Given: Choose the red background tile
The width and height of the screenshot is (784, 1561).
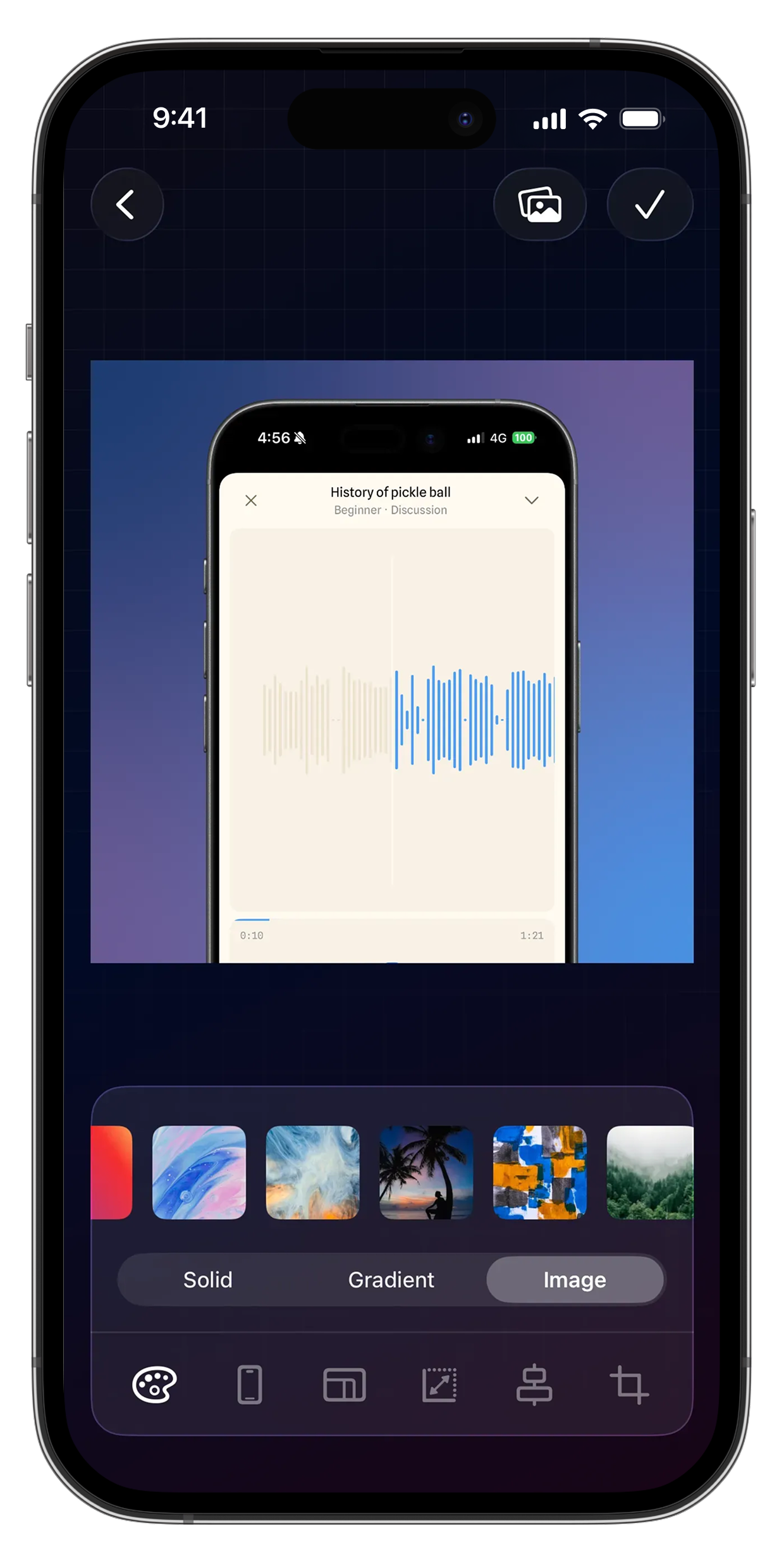Looking at the screenshot, I should coord(112,1172).
